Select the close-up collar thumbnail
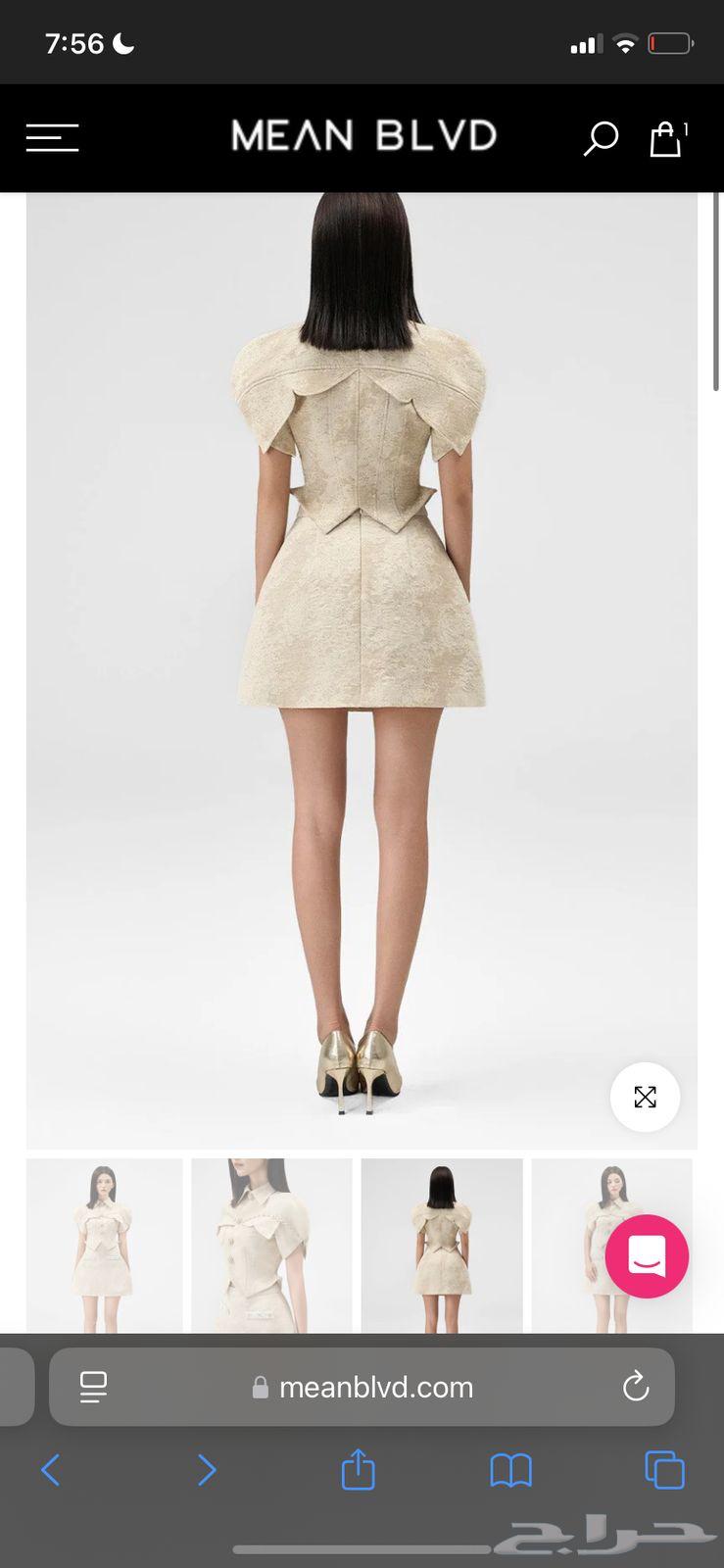Image resolution: width=724 pixels, height=1568 pixels. click(x=271, y=1245)
